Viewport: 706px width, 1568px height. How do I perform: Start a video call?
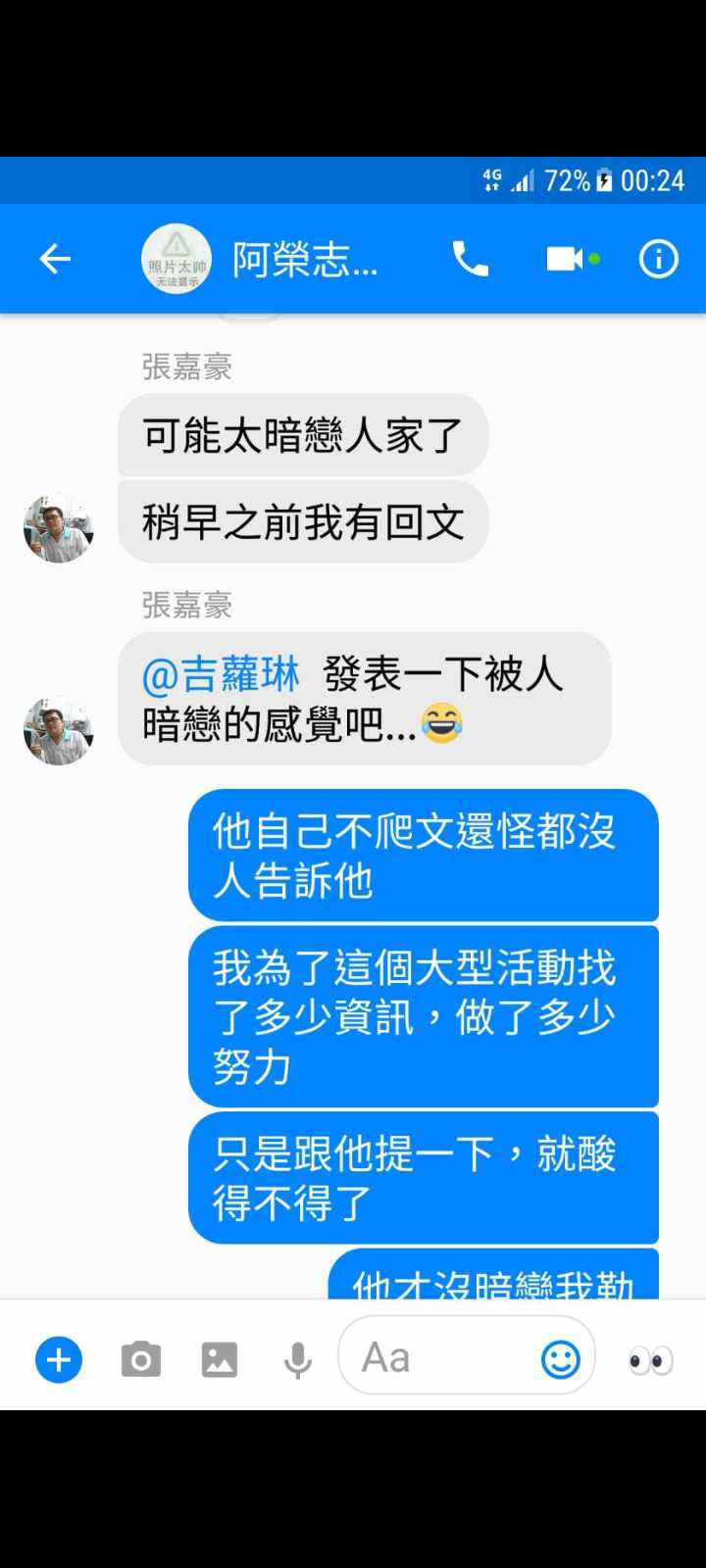[x=565, y=259]
